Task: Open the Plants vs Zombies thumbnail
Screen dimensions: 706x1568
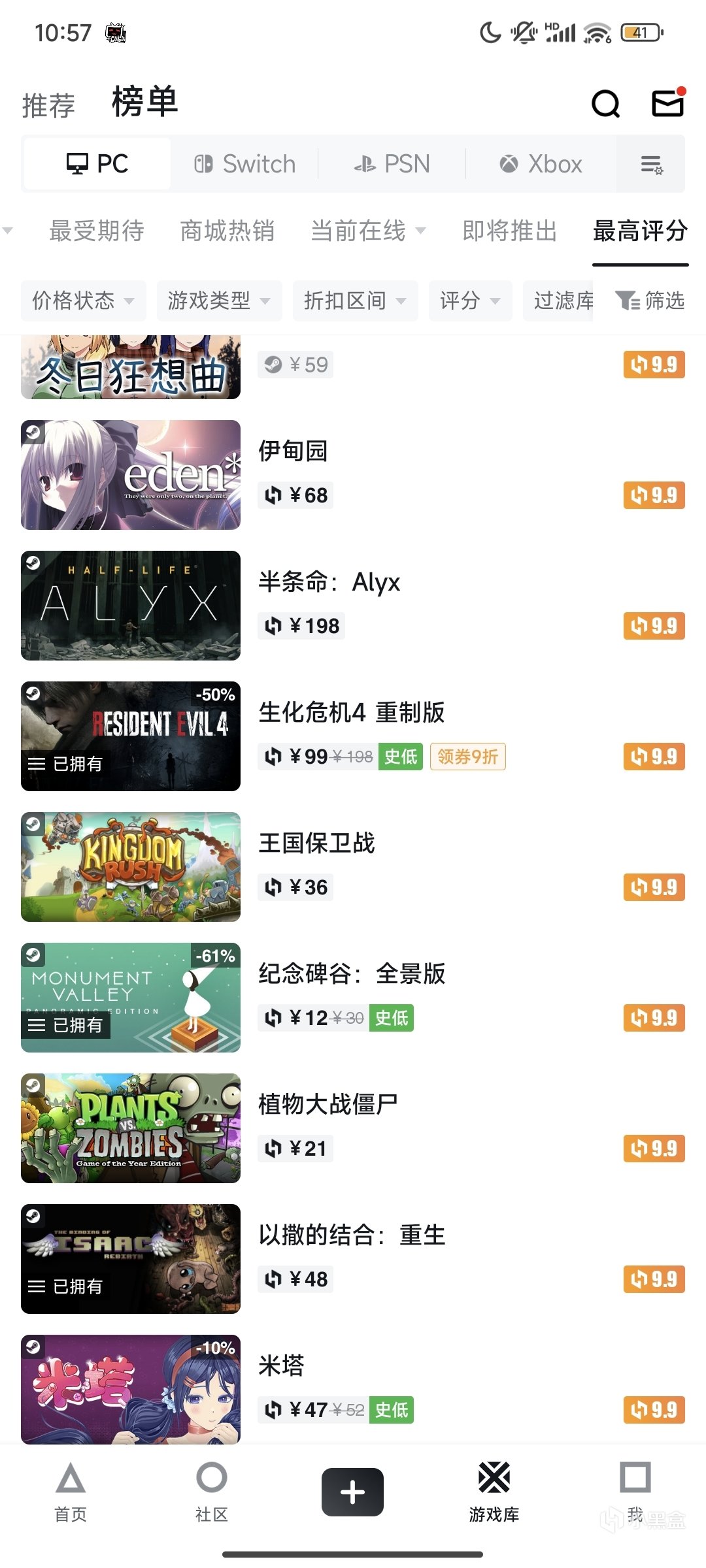Action: [130, 1128]
